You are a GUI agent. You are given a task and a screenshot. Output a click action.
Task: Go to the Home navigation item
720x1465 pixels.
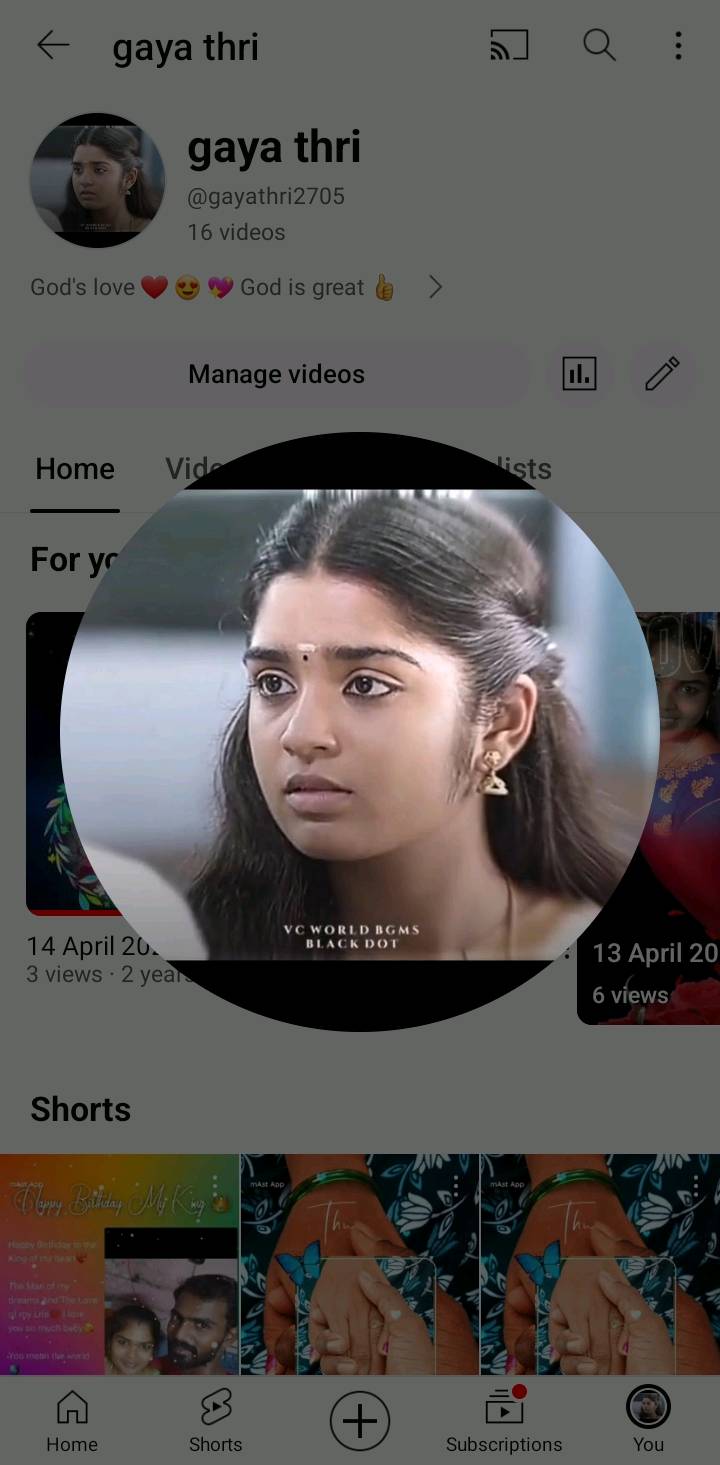coord(72,1421)
